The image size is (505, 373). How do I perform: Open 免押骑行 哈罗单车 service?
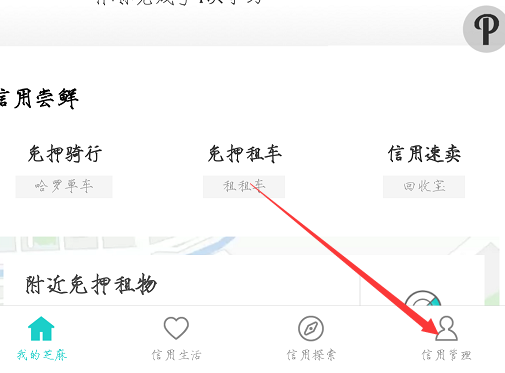click(x=64, y=171)
